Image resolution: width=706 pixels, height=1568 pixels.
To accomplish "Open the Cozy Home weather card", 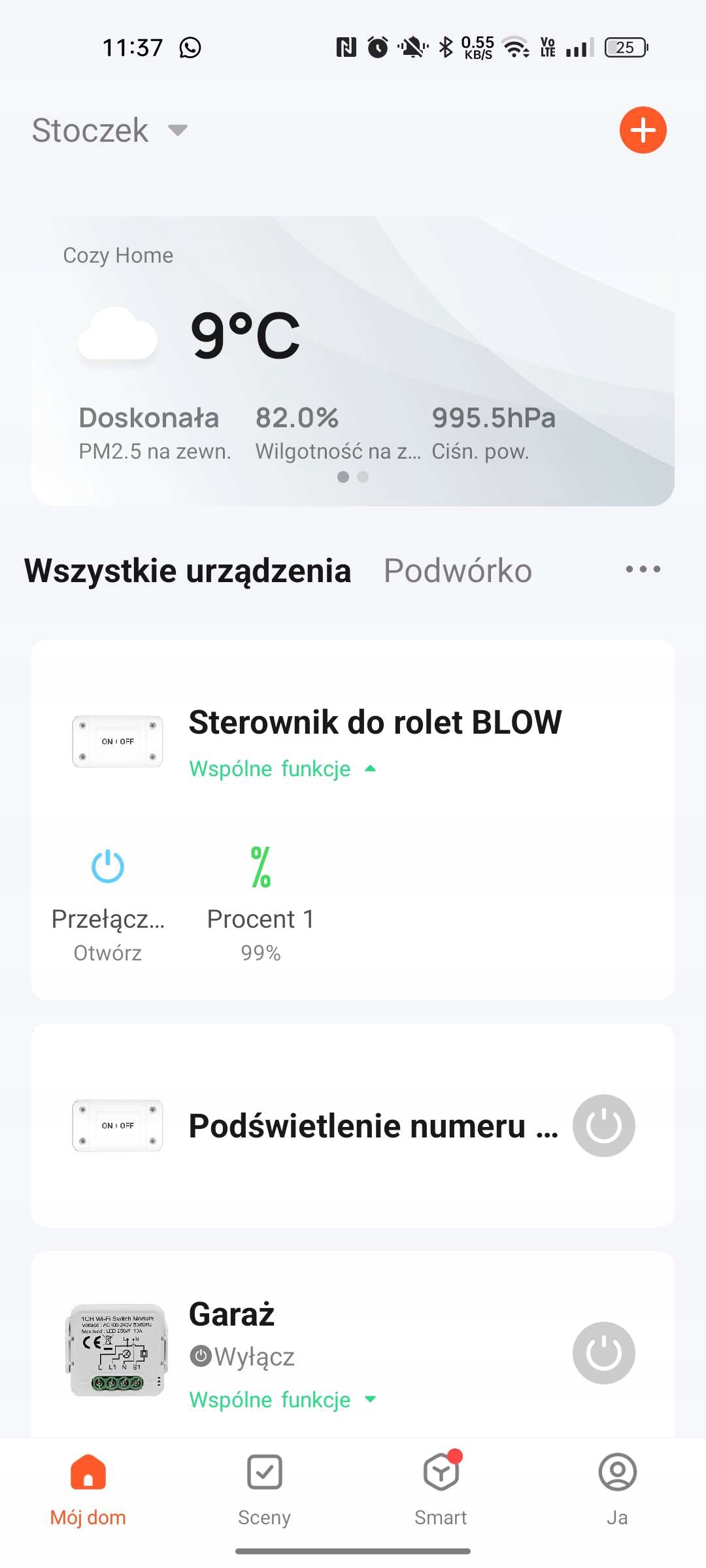I will (353, 359).
